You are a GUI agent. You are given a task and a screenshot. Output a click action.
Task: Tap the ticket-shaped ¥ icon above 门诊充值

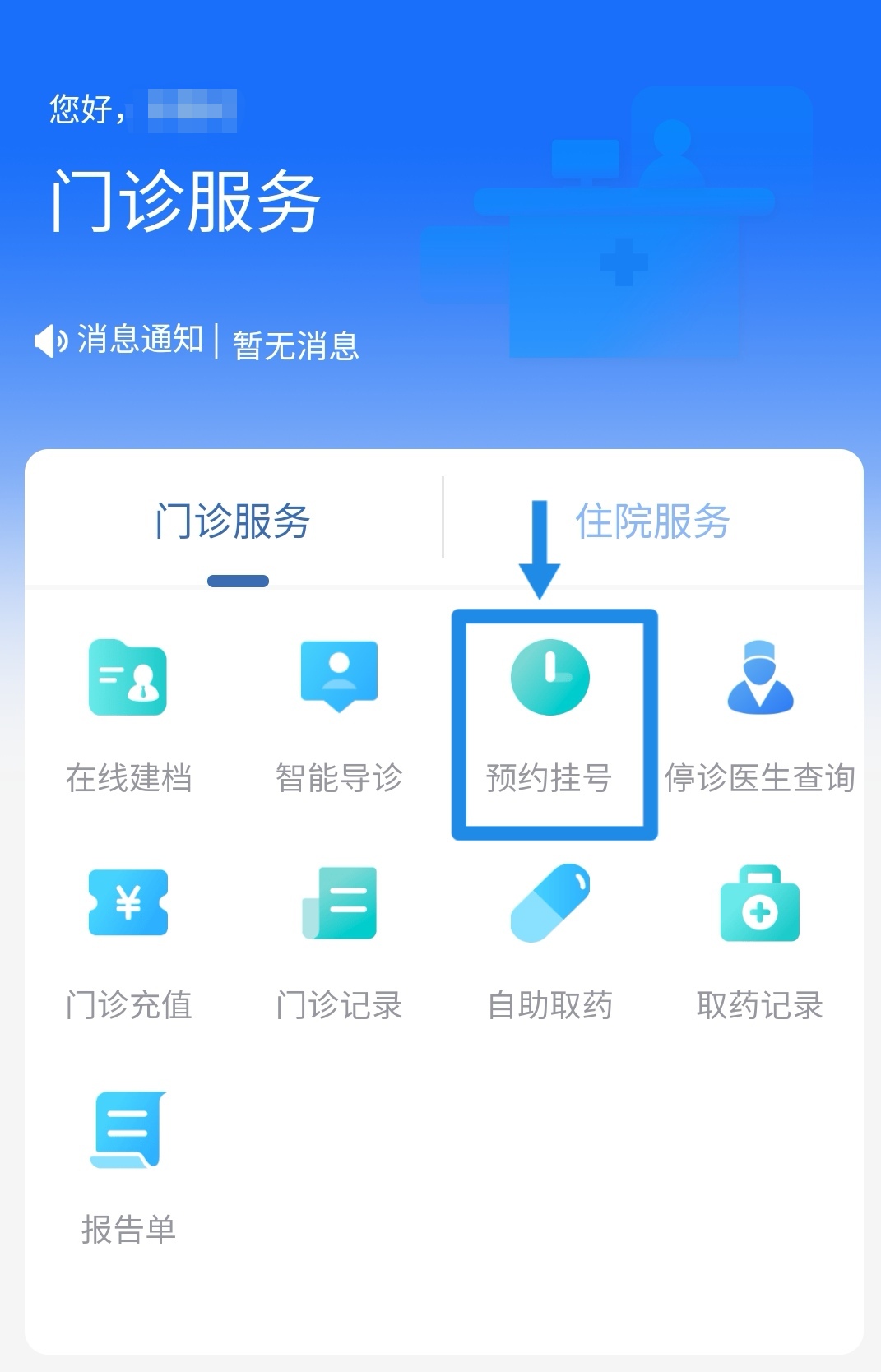pos(128,903)
